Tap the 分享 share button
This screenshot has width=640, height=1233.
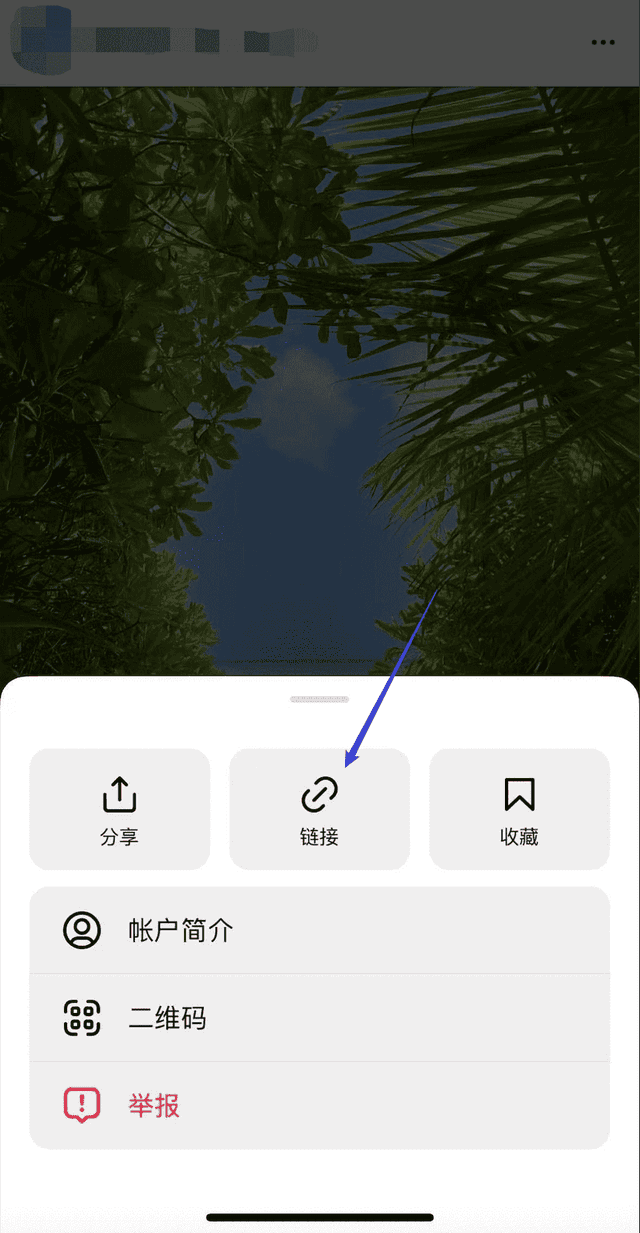119,808
